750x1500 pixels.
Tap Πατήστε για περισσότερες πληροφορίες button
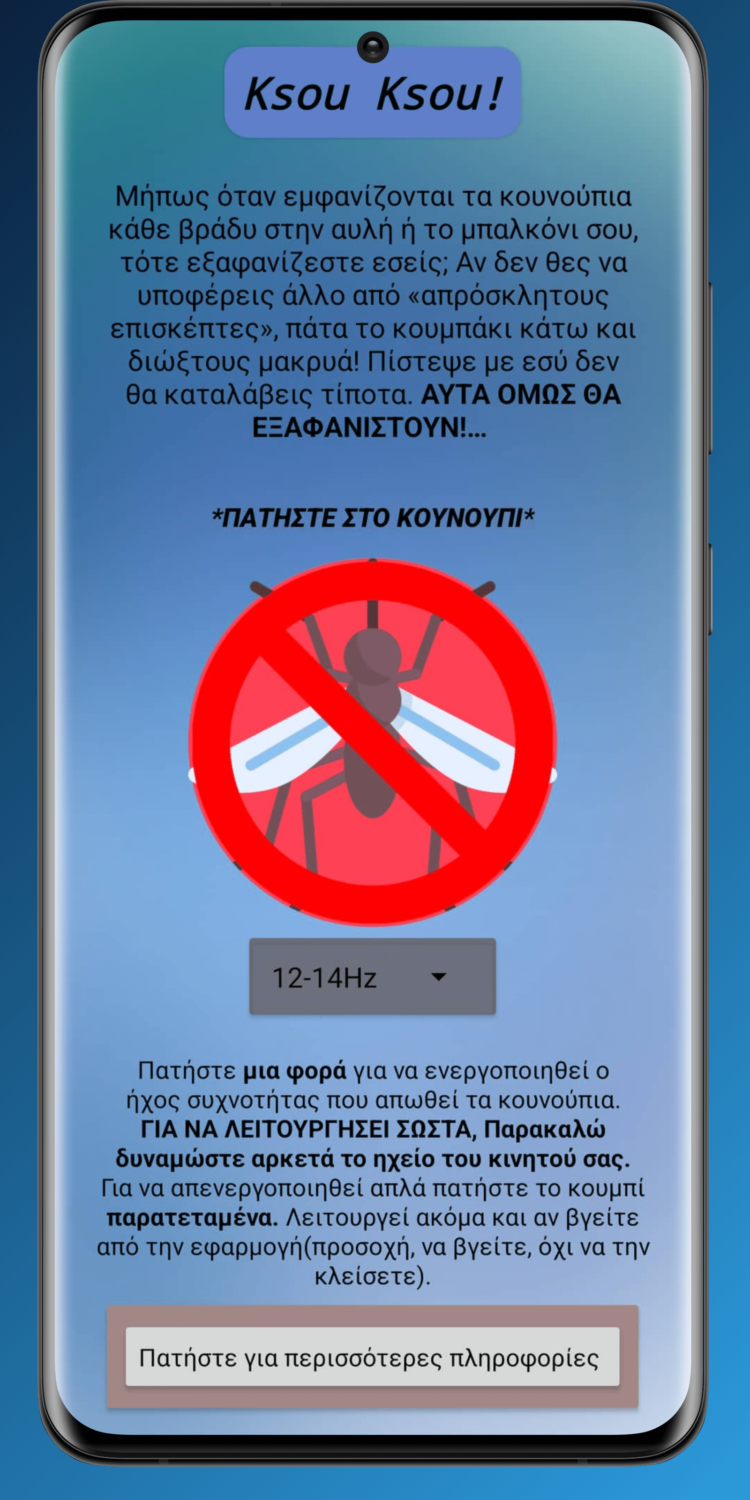pyautogui.click(x=372, y=1357)
